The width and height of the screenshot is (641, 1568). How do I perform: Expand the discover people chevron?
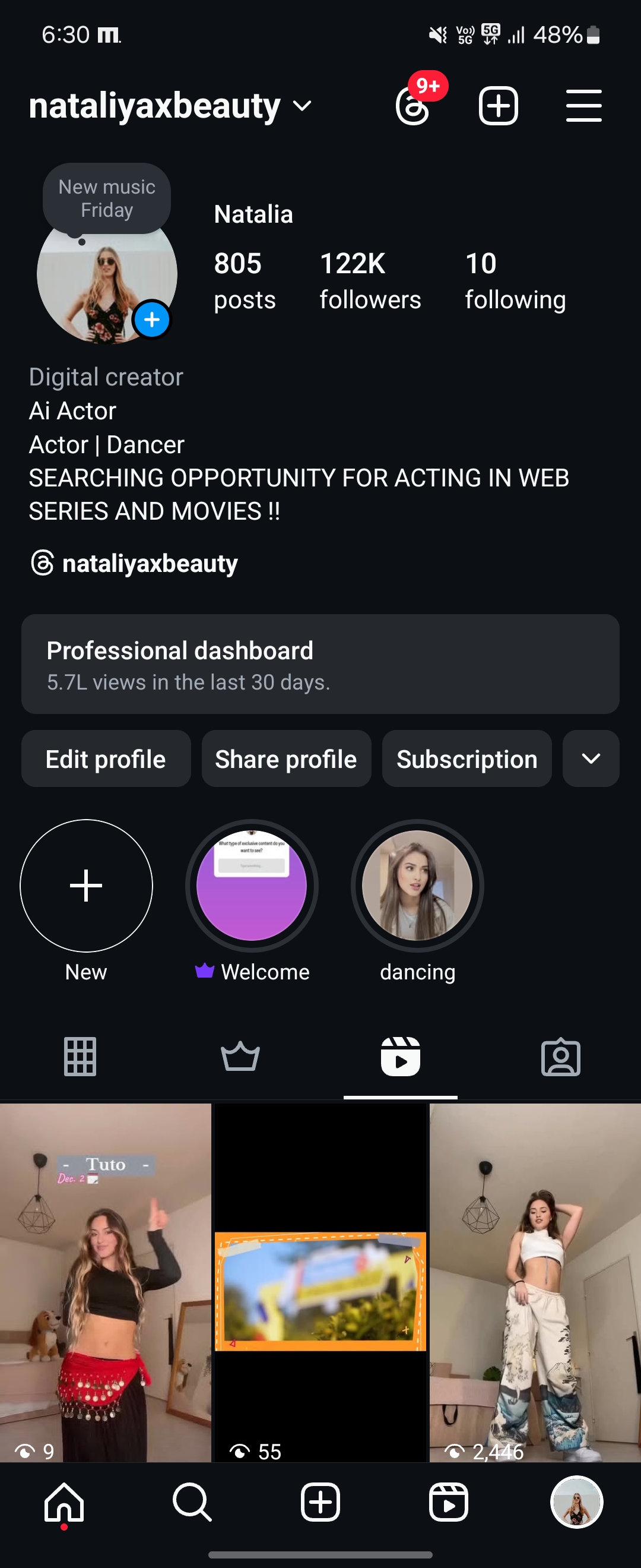(591, 759)
